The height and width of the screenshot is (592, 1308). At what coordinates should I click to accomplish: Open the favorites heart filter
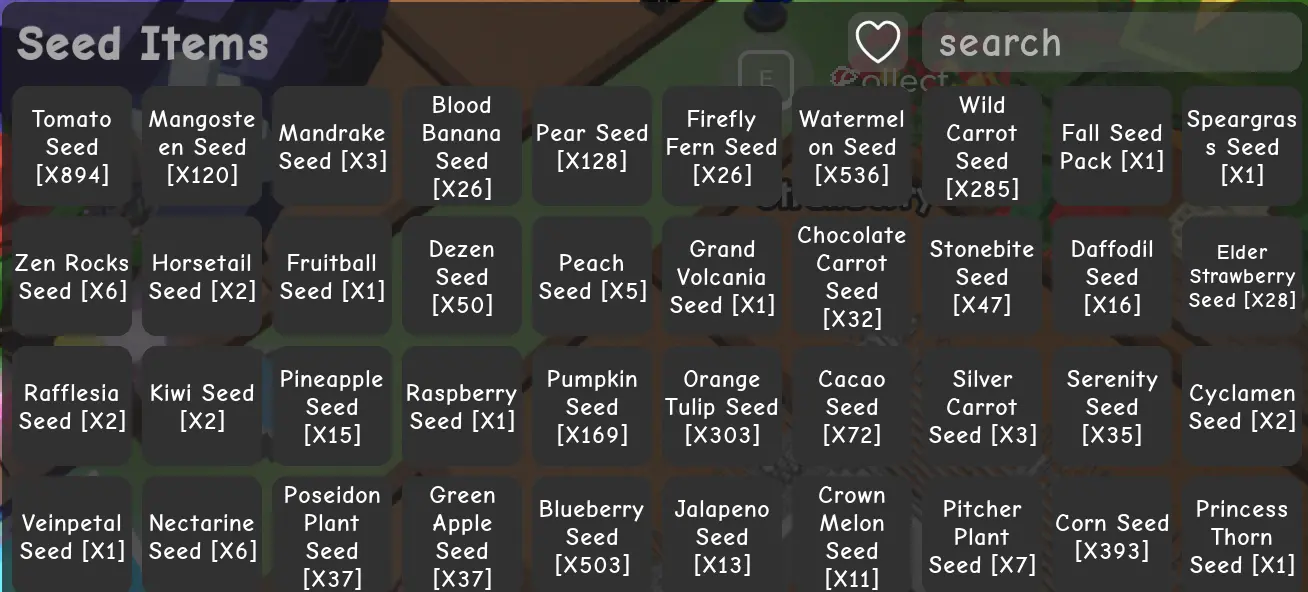(877, 43)
